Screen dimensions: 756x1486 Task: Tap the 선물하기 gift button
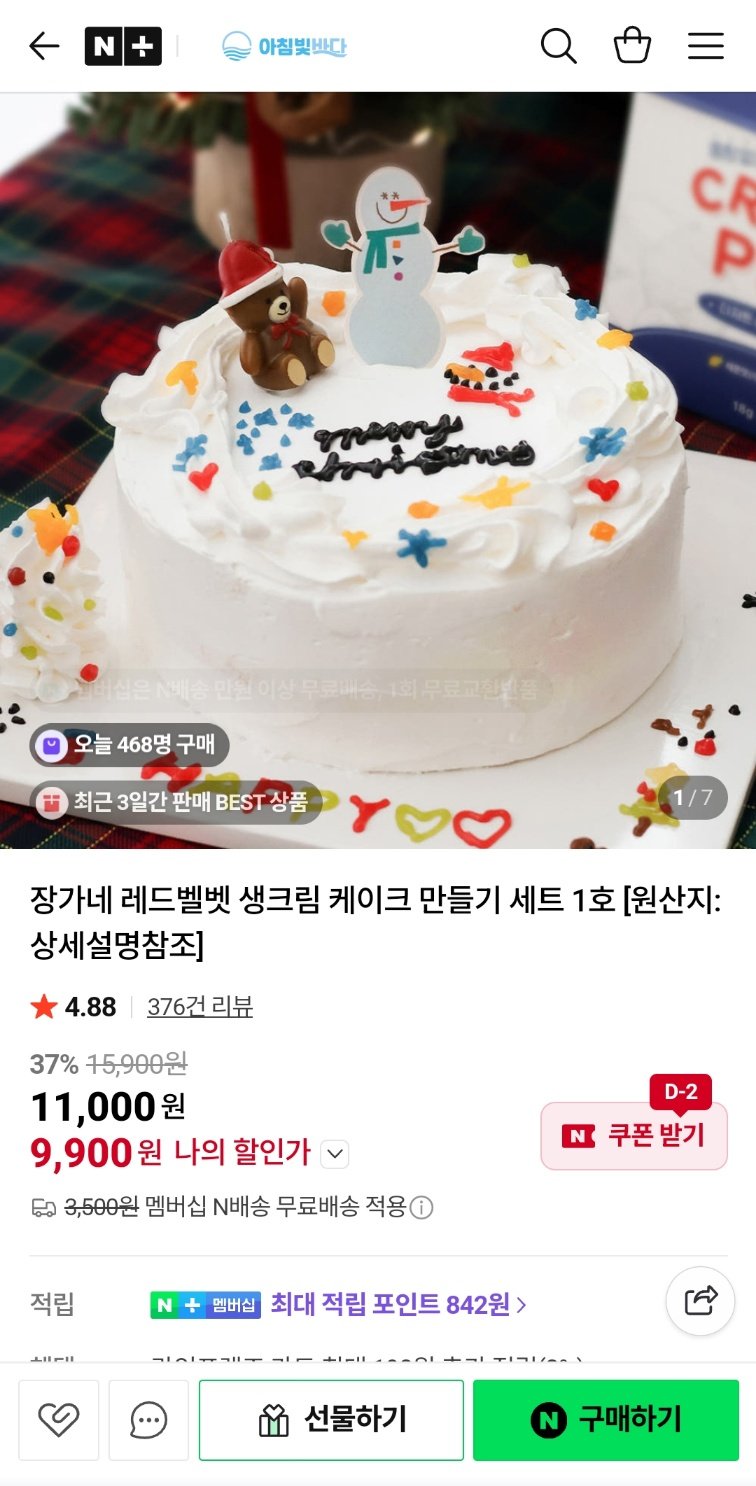[x=331, y=1419]
